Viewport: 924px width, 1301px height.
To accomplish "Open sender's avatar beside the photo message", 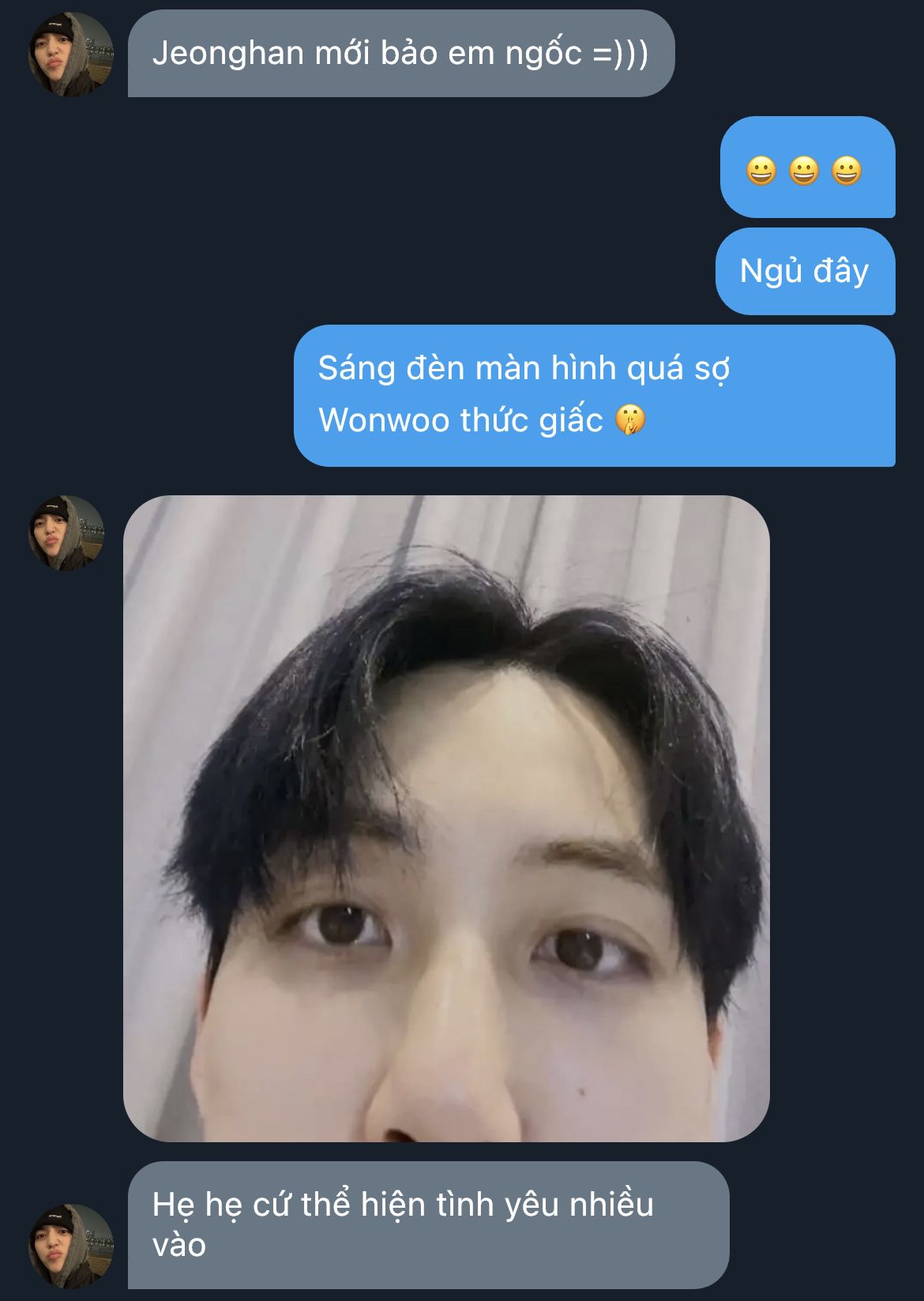I will [67, 533].
